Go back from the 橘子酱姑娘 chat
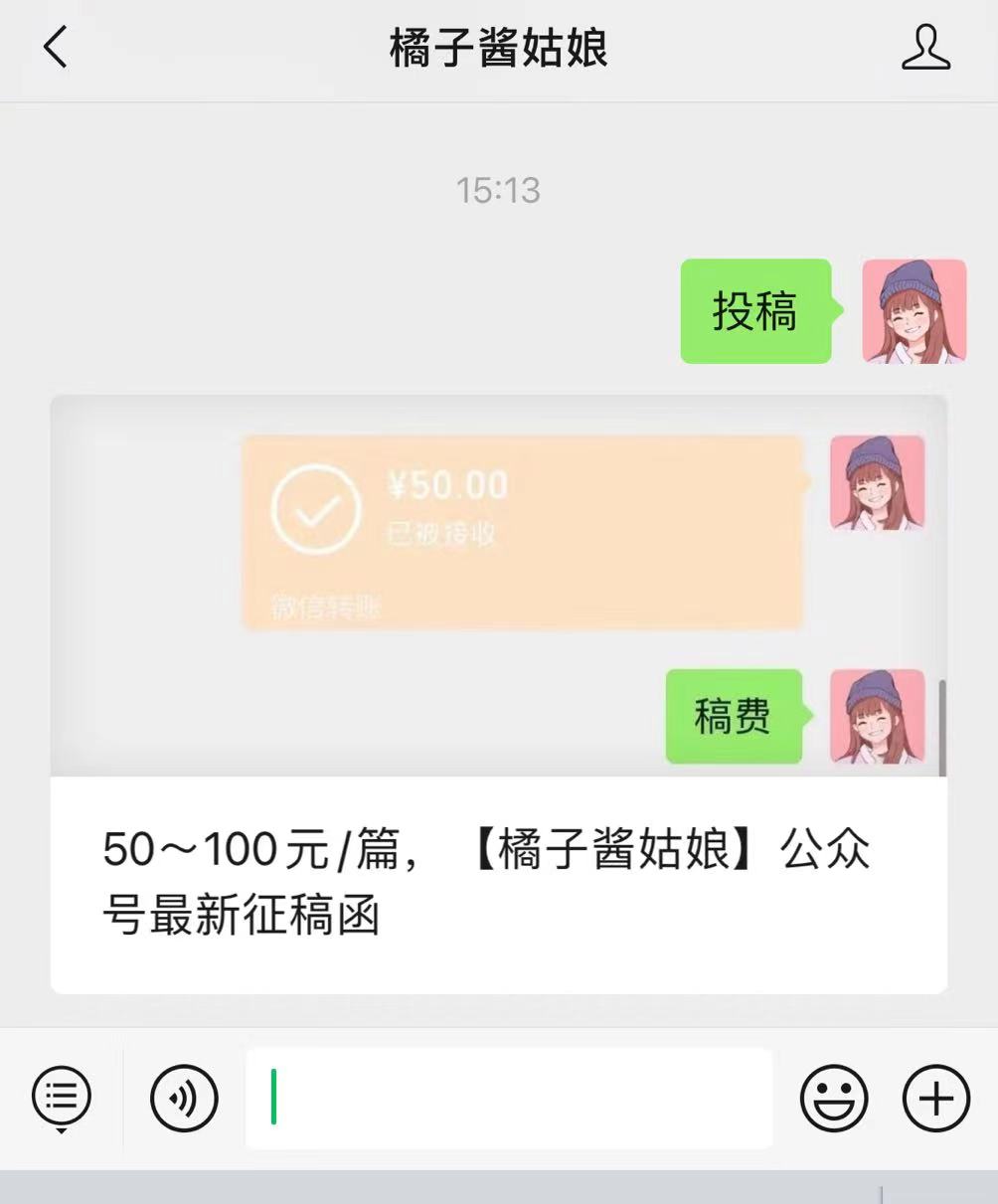This screenshot has width=998, height=1204. [56, 48]
